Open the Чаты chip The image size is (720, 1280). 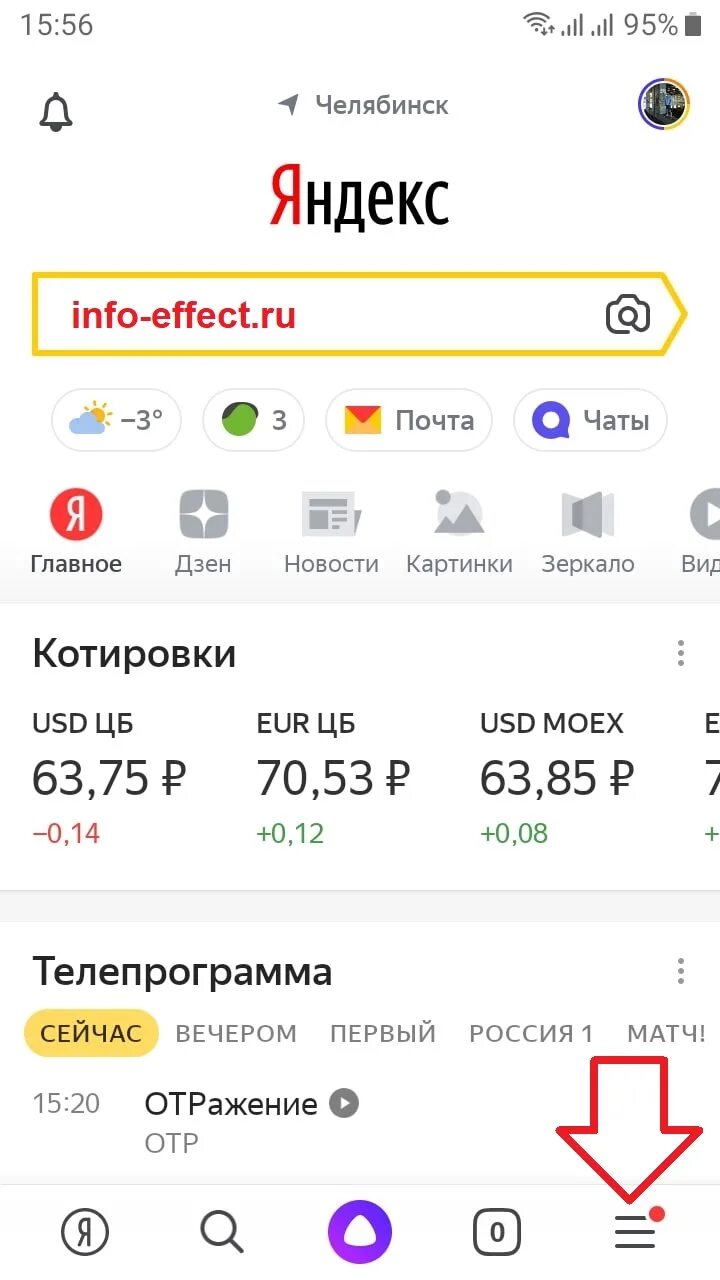point(590,420)
